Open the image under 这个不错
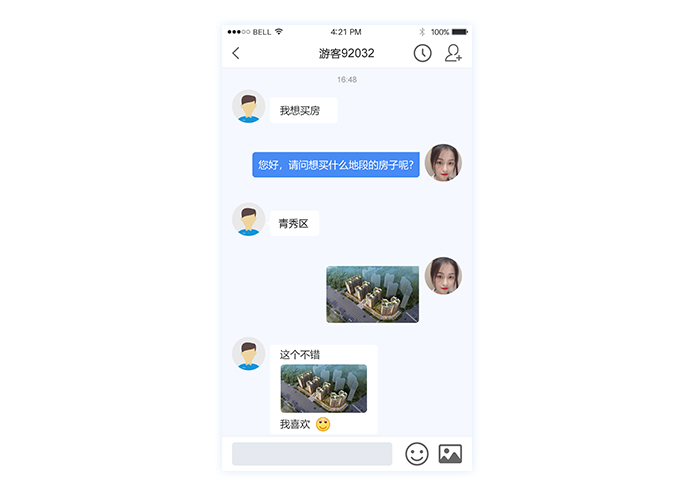 [323, 388]
